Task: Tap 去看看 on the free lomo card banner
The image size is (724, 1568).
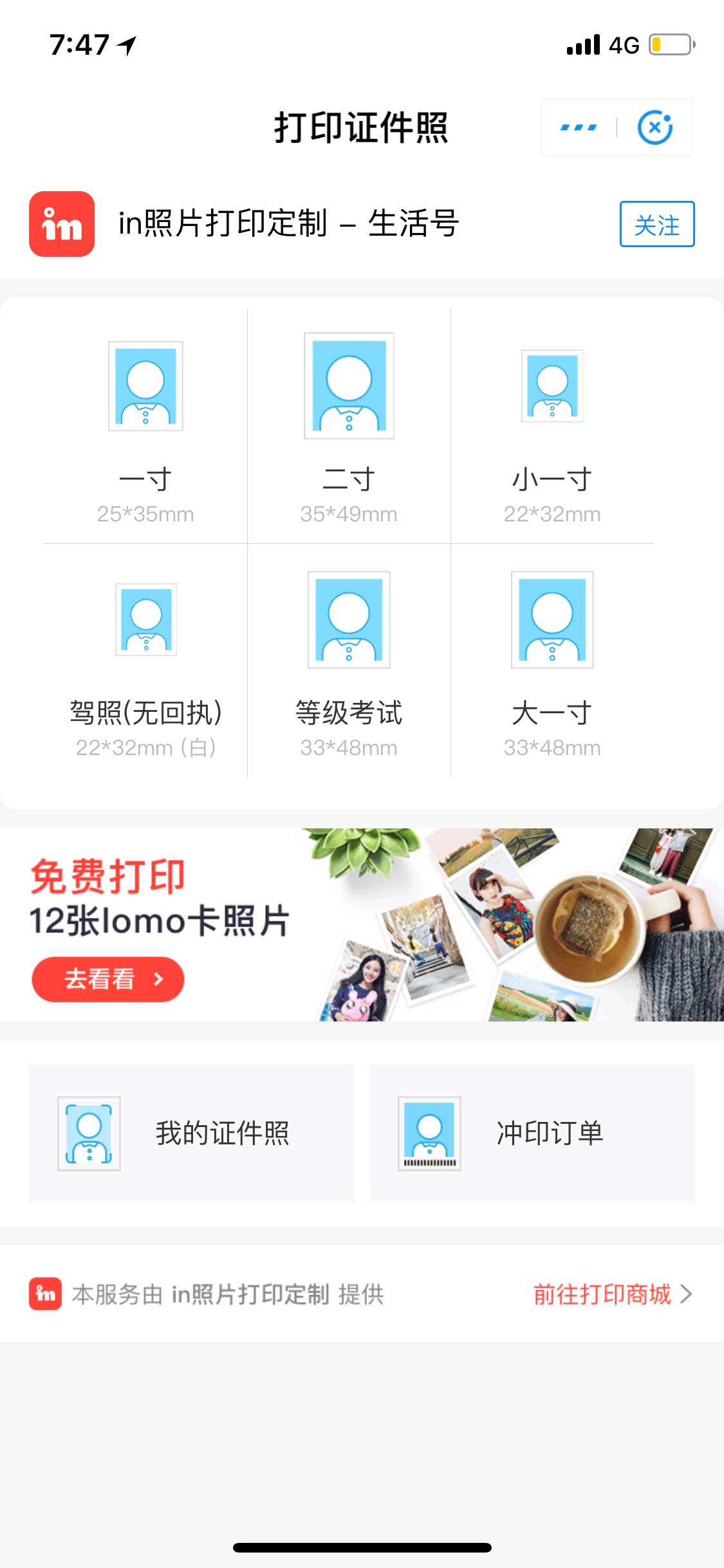Action: pos(108,979)
